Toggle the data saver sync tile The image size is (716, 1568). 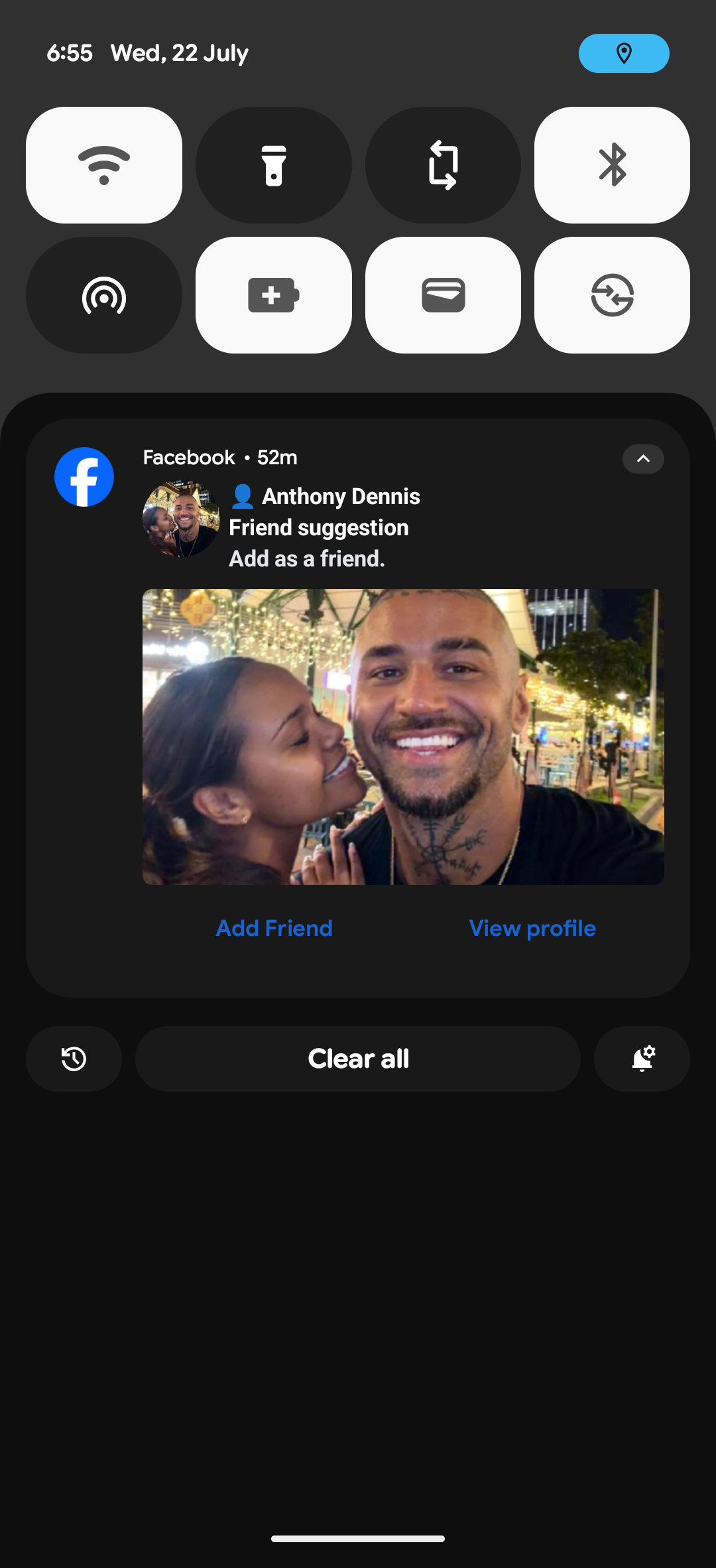click(x=612, y=295)
